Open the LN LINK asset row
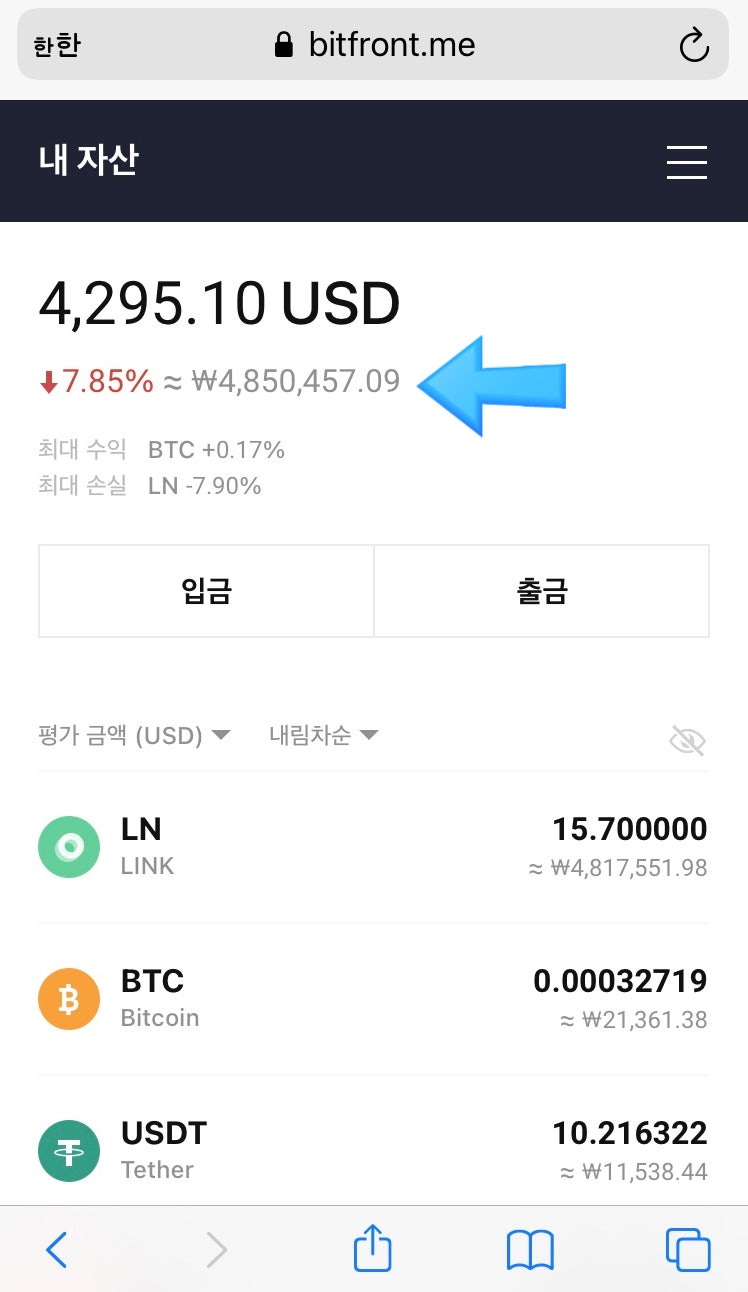This screenshot has width=748, height=1292. (x=373, y=847)
